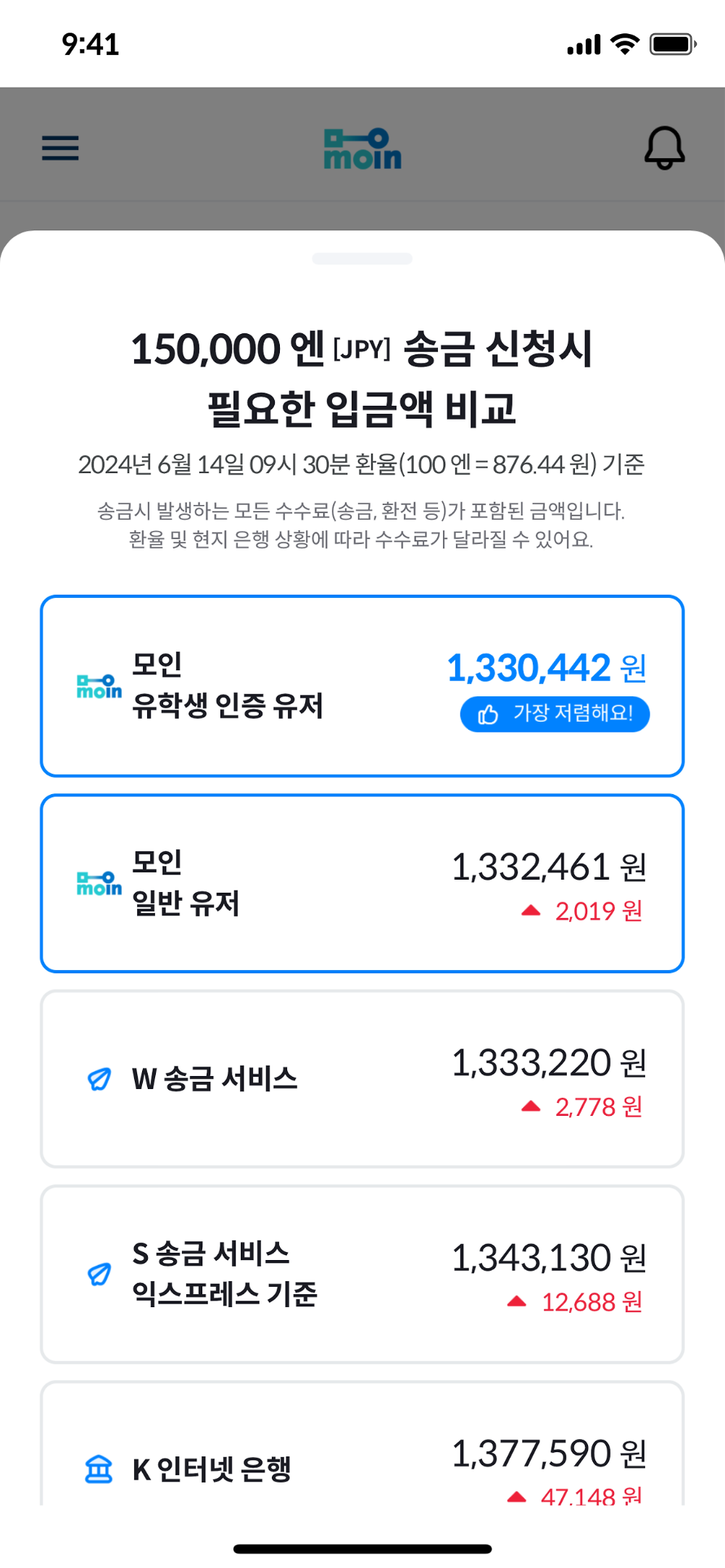Tap the MOIN logo in the header
This screenshot has width=725, height=1568.
coord(362,148)
